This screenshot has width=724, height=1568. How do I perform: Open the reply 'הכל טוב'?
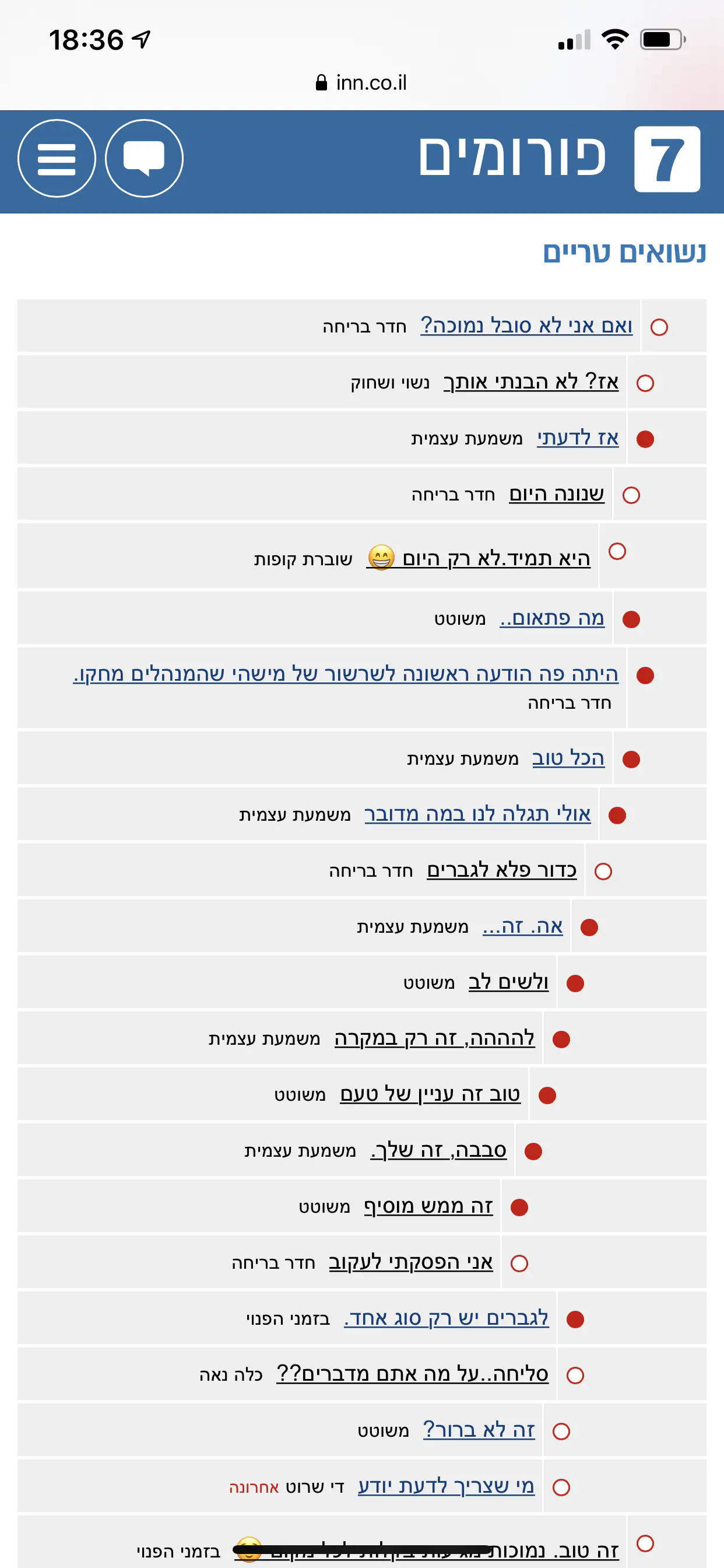[568, 758]
